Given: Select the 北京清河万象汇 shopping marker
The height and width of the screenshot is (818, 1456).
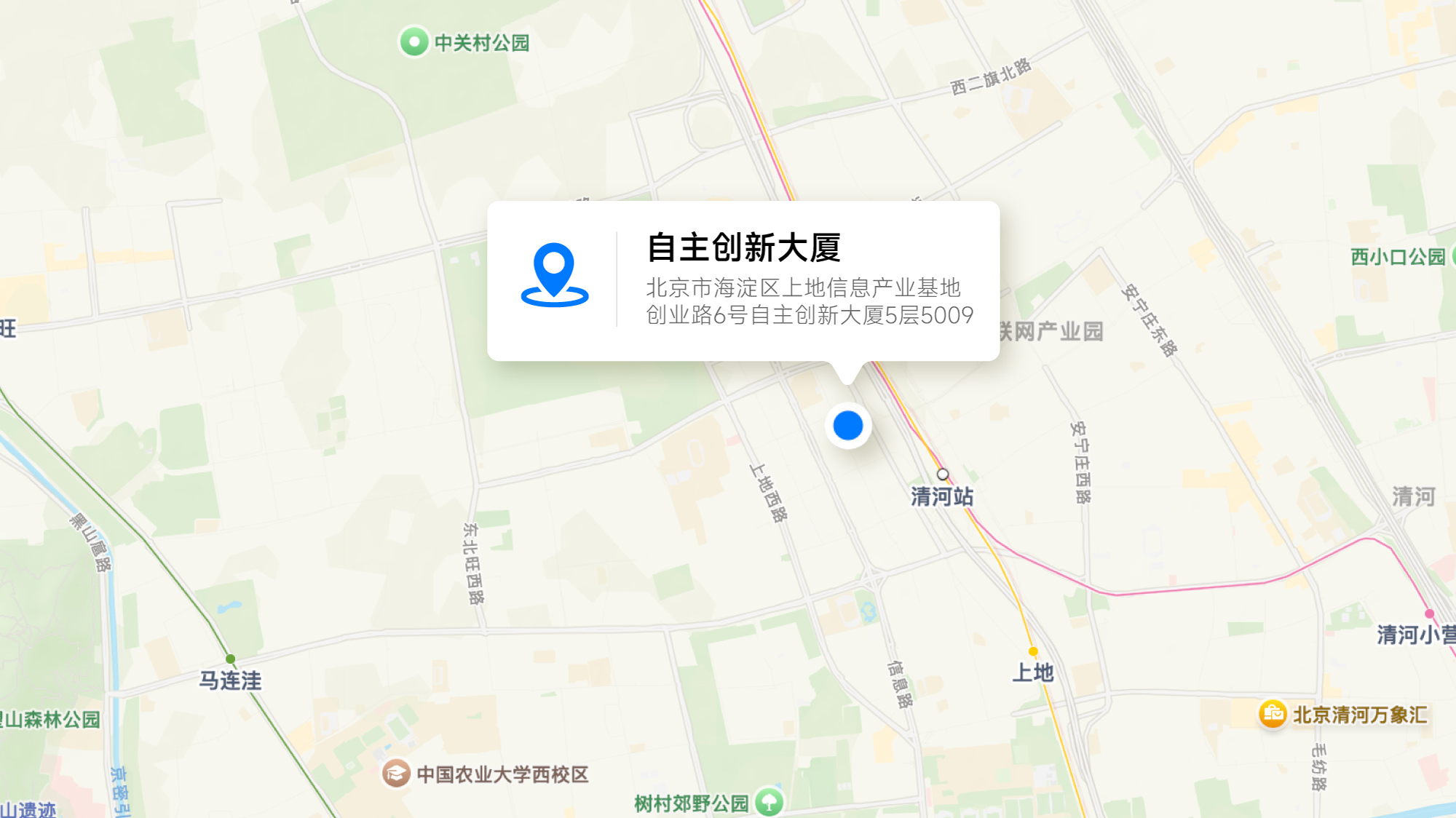Looking at the screenshot, I should (1273, 714).
